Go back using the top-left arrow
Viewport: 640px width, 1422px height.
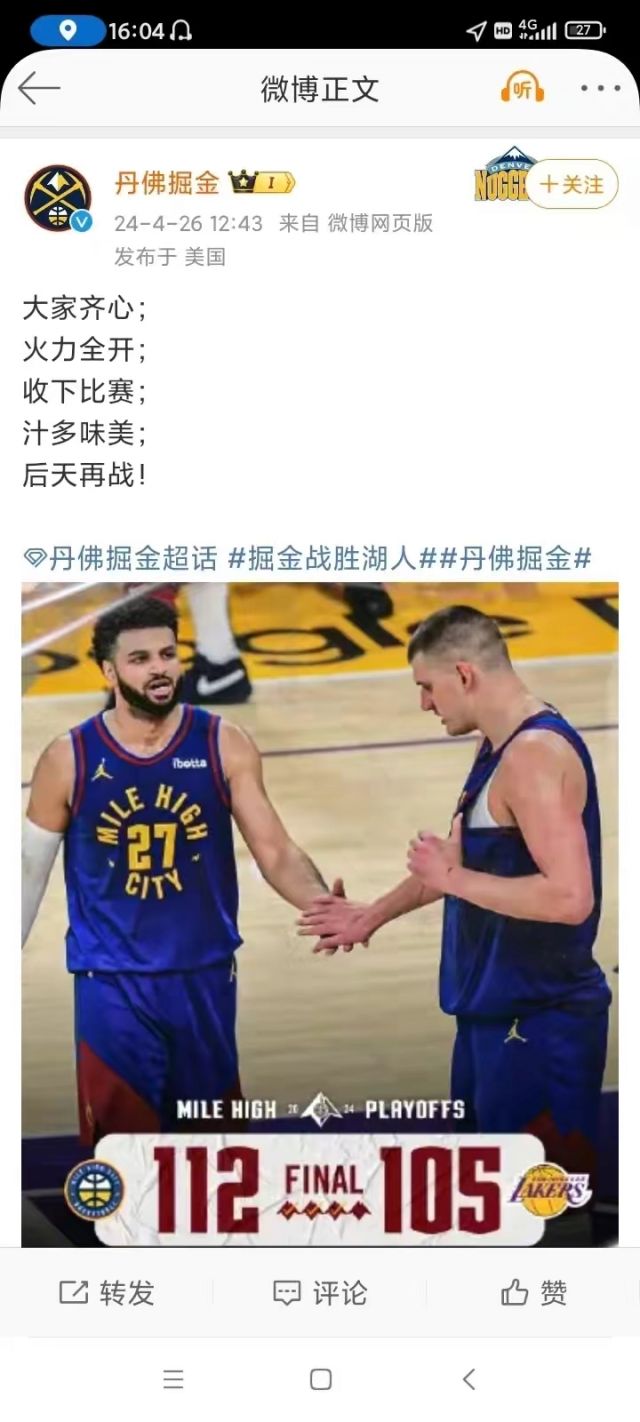40,89
